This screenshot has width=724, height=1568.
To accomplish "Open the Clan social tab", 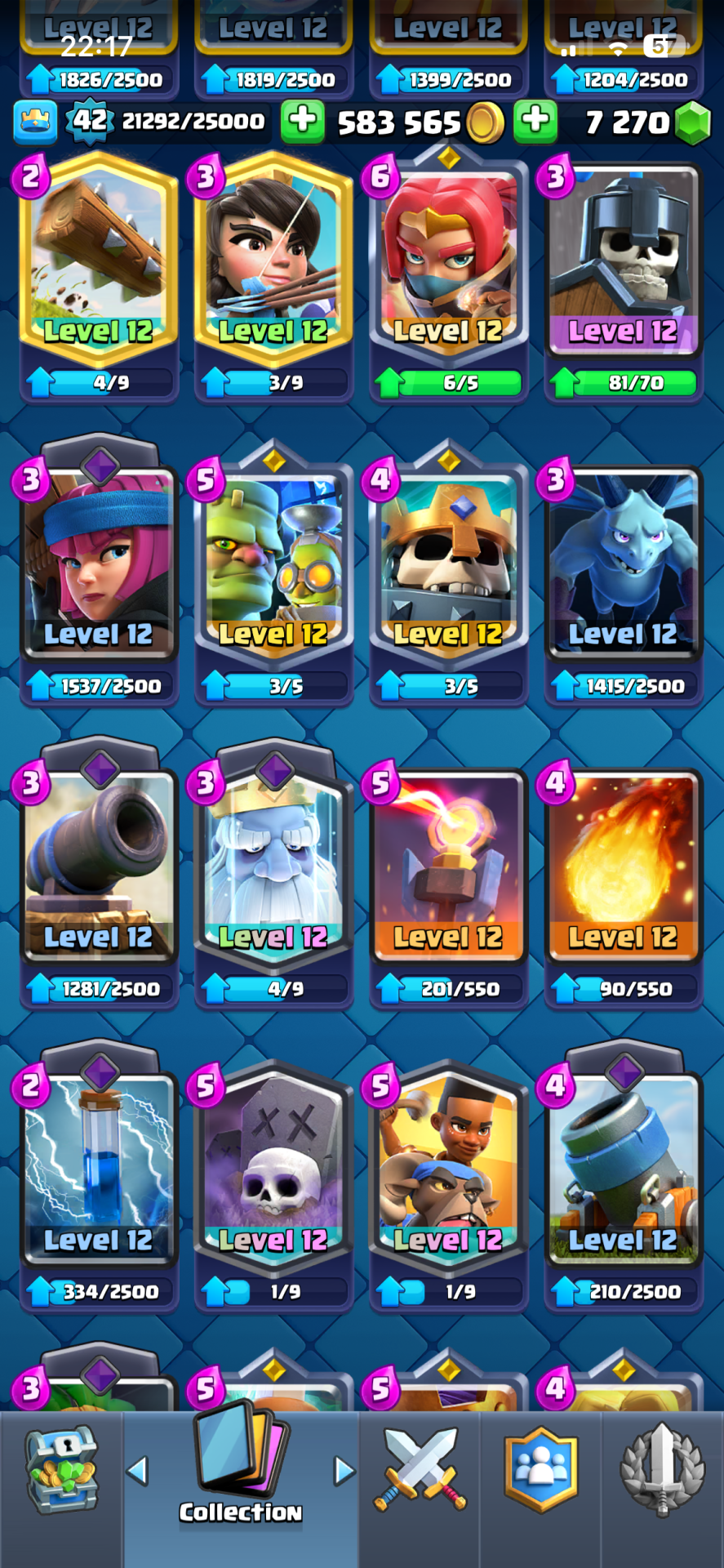I will (540, 1470).
